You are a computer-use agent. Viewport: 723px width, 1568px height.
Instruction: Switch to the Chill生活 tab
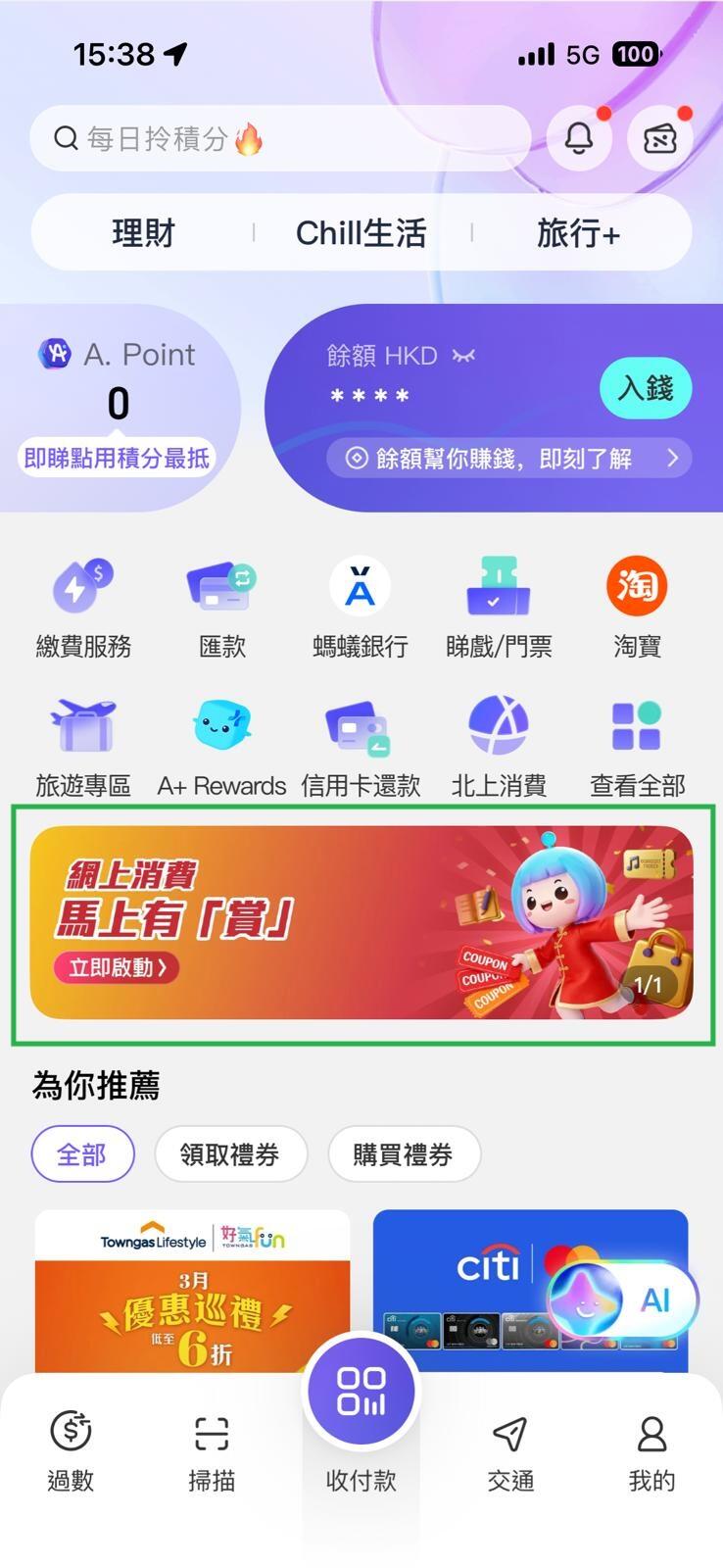[361, 233]
